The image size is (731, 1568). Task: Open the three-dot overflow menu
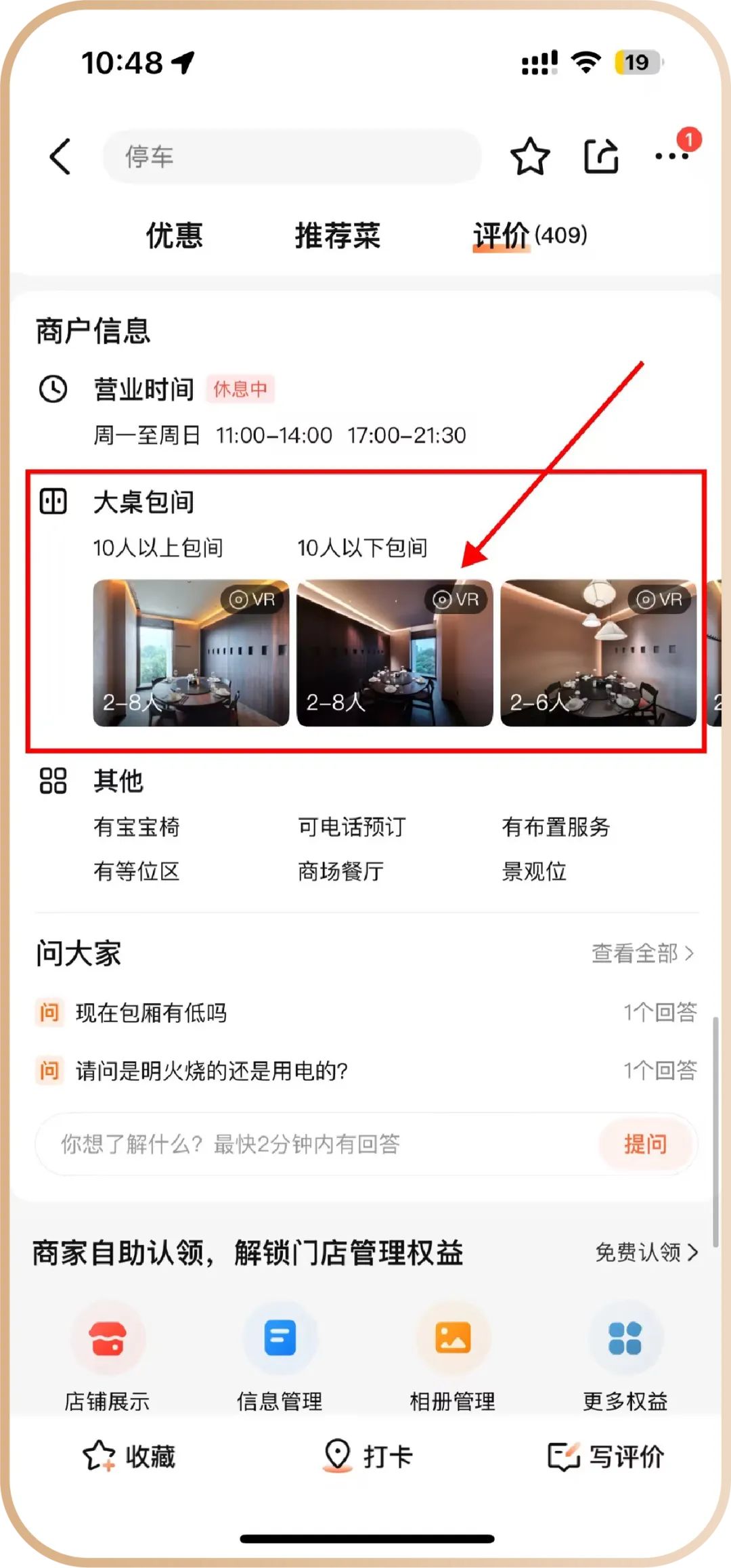click(x=672, y=156)
